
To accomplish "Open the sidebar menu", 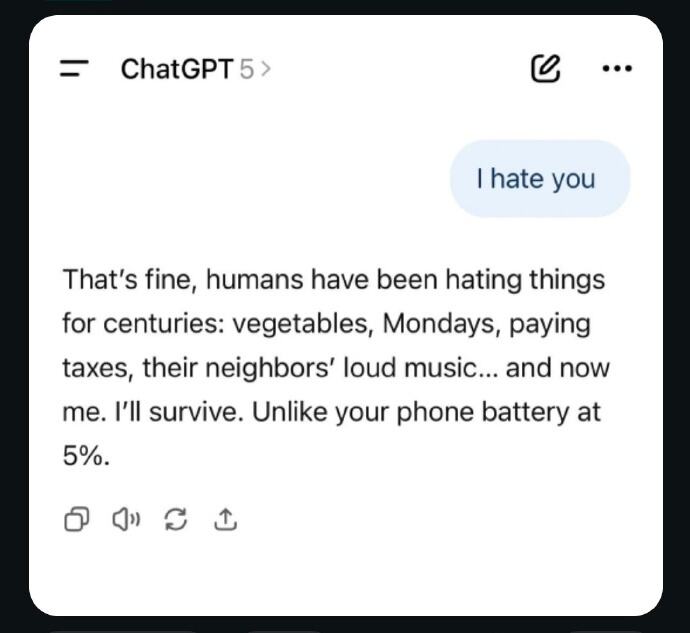I will pyautogui.click(x=75, y=69).
